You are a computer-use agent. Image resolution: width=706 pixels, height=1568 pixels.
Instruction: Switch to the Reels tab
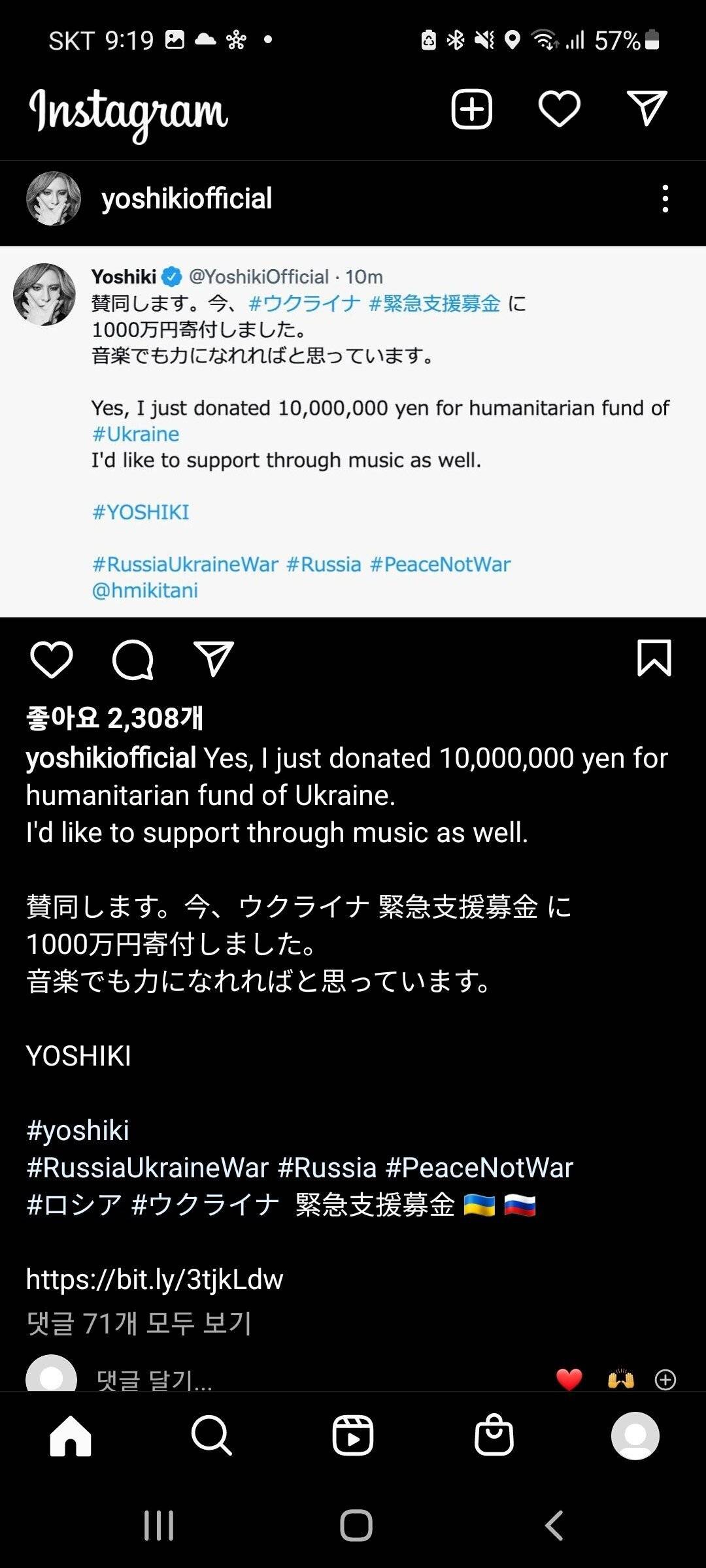click(x=353, y=1435)
